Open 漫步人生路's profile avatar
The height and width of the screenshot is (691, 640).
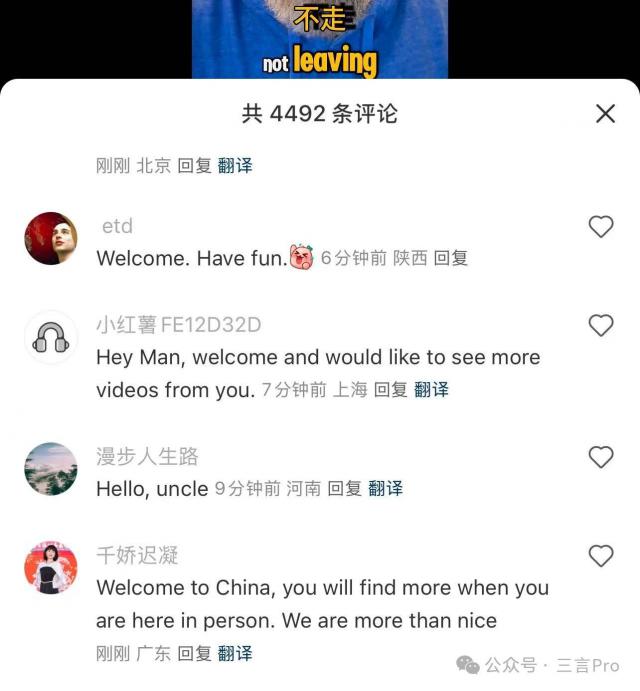pyautogui.click(x=51, y=469)
